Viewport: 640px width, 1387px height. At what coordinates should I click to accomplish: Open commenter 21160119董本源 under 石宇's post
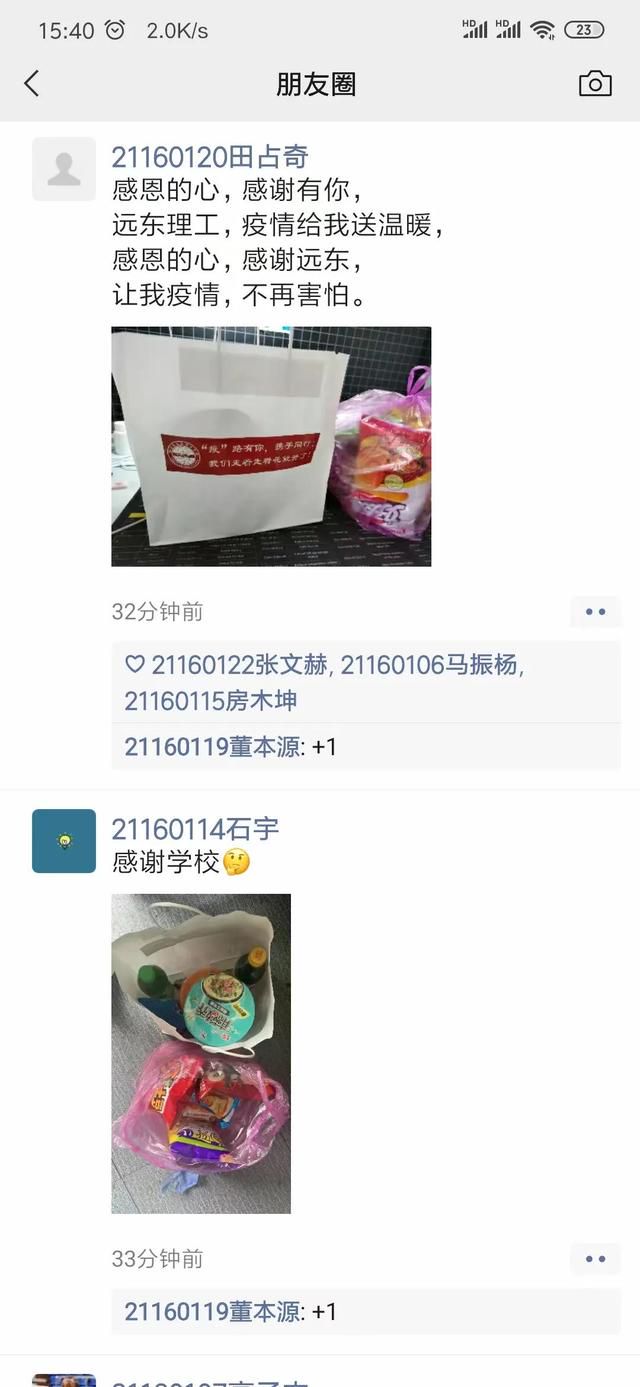(213, 1312)
